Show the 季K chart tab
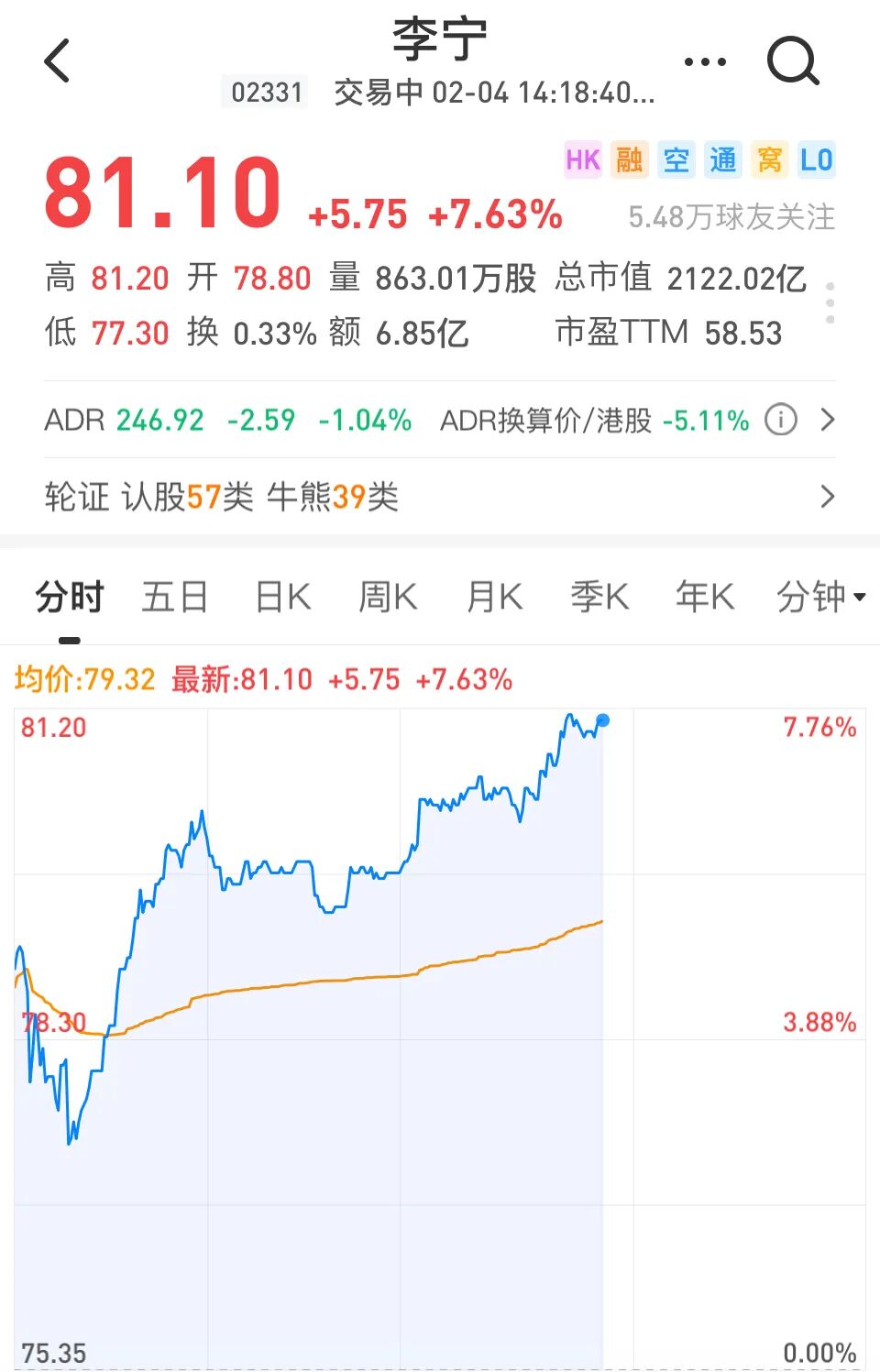The height and width of the screenshot is (1372, 880). click(599, 597)
